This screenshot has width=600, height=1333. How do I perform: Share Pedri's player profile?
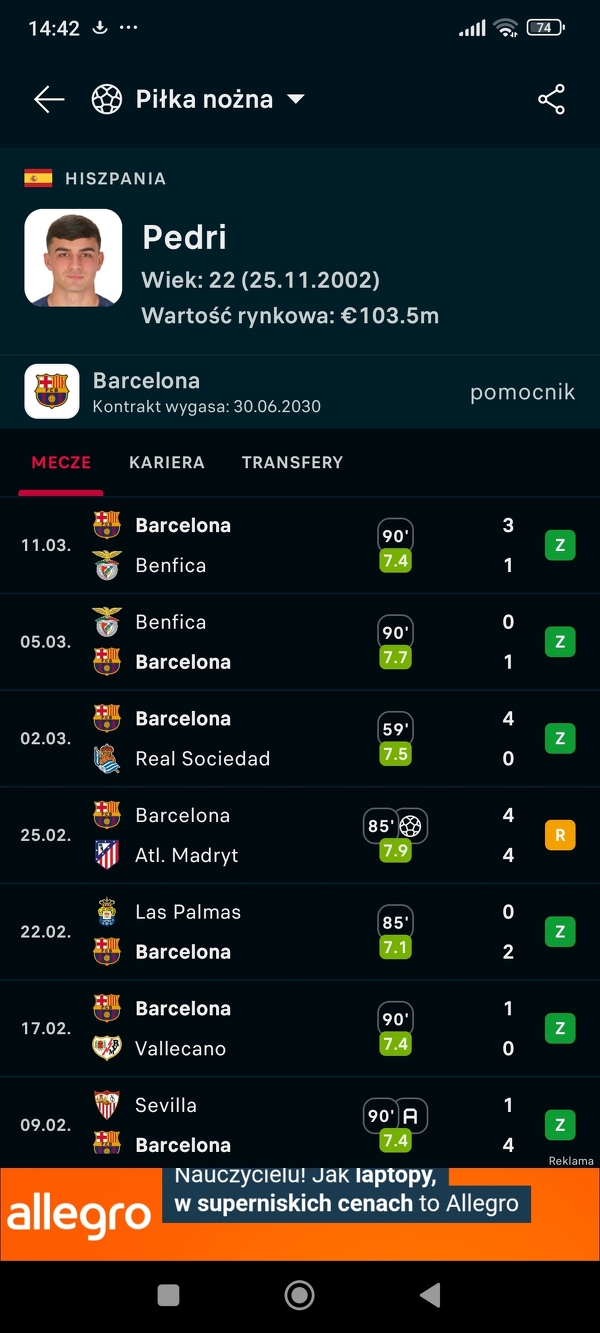[551, 99]
